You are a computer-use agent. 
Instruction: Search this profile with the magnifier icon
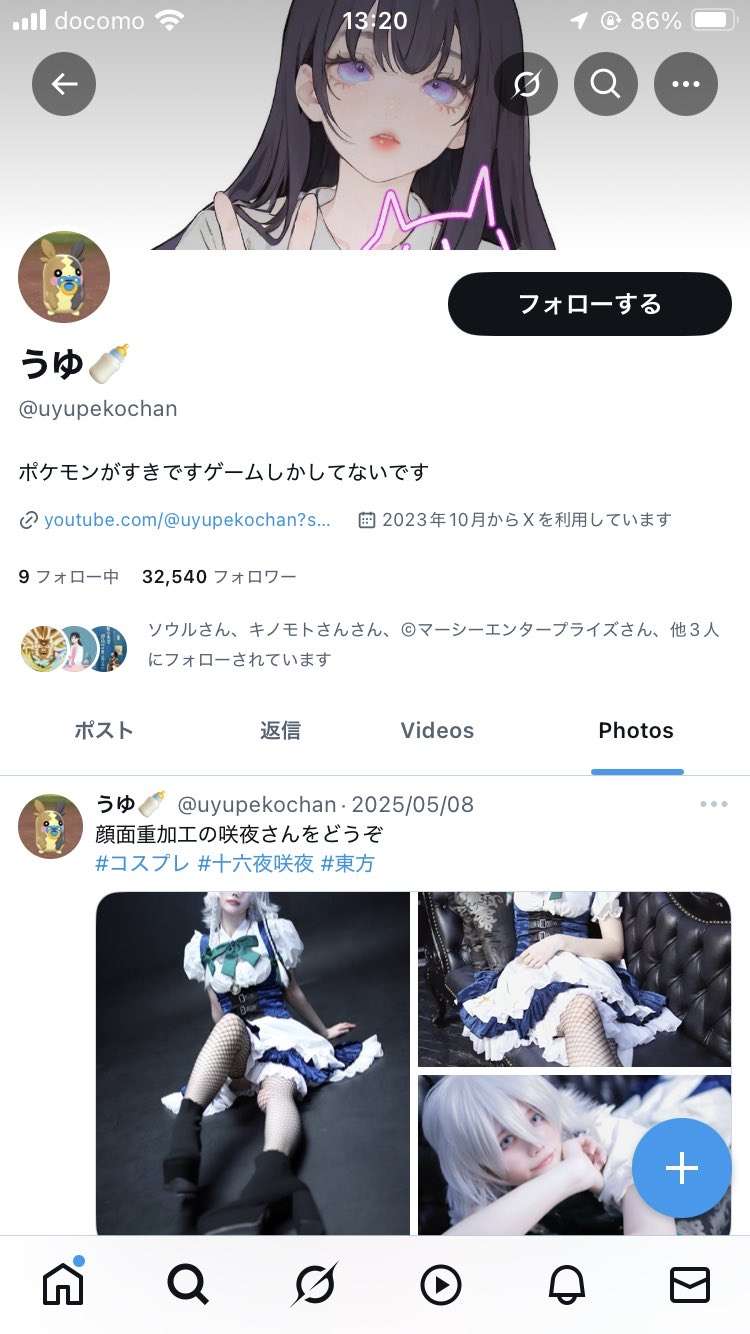(x=606, y=84)
